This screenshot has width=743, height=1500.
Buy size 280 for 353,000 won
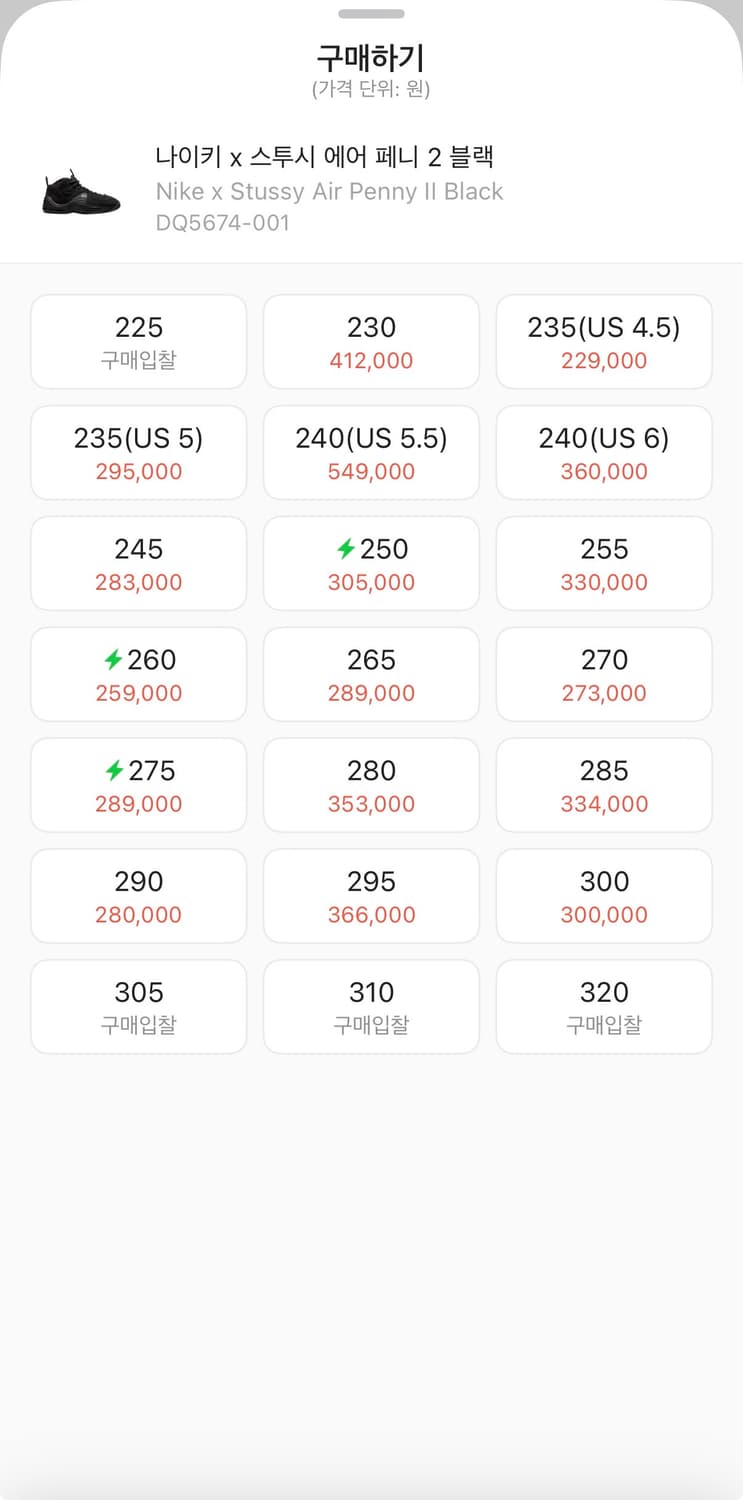click(371, 785)
